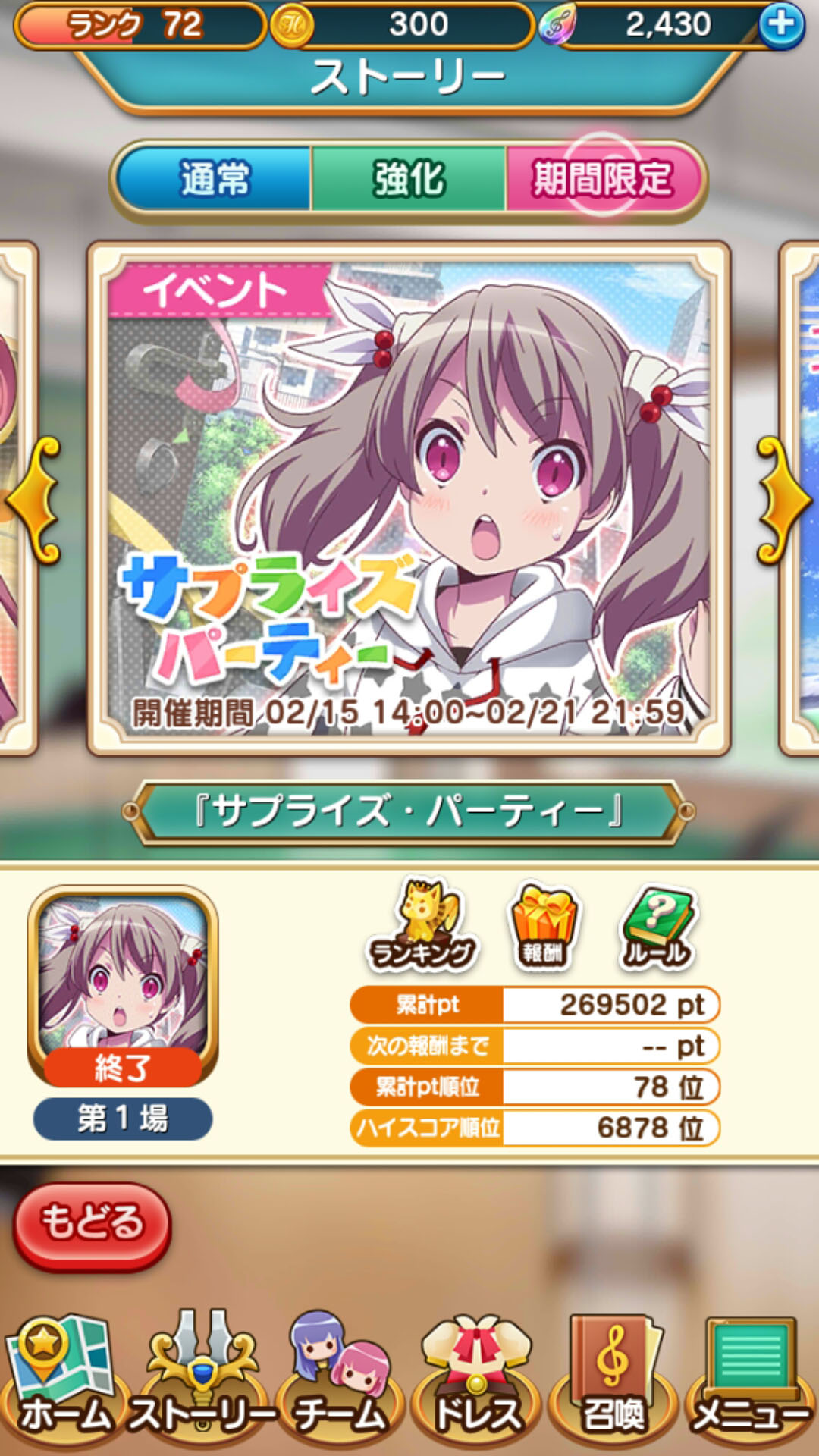The height and width of the screenshot is (1456, 819).
Task: Open the 報酬 rewards gift icon
Action: (543, 927)
